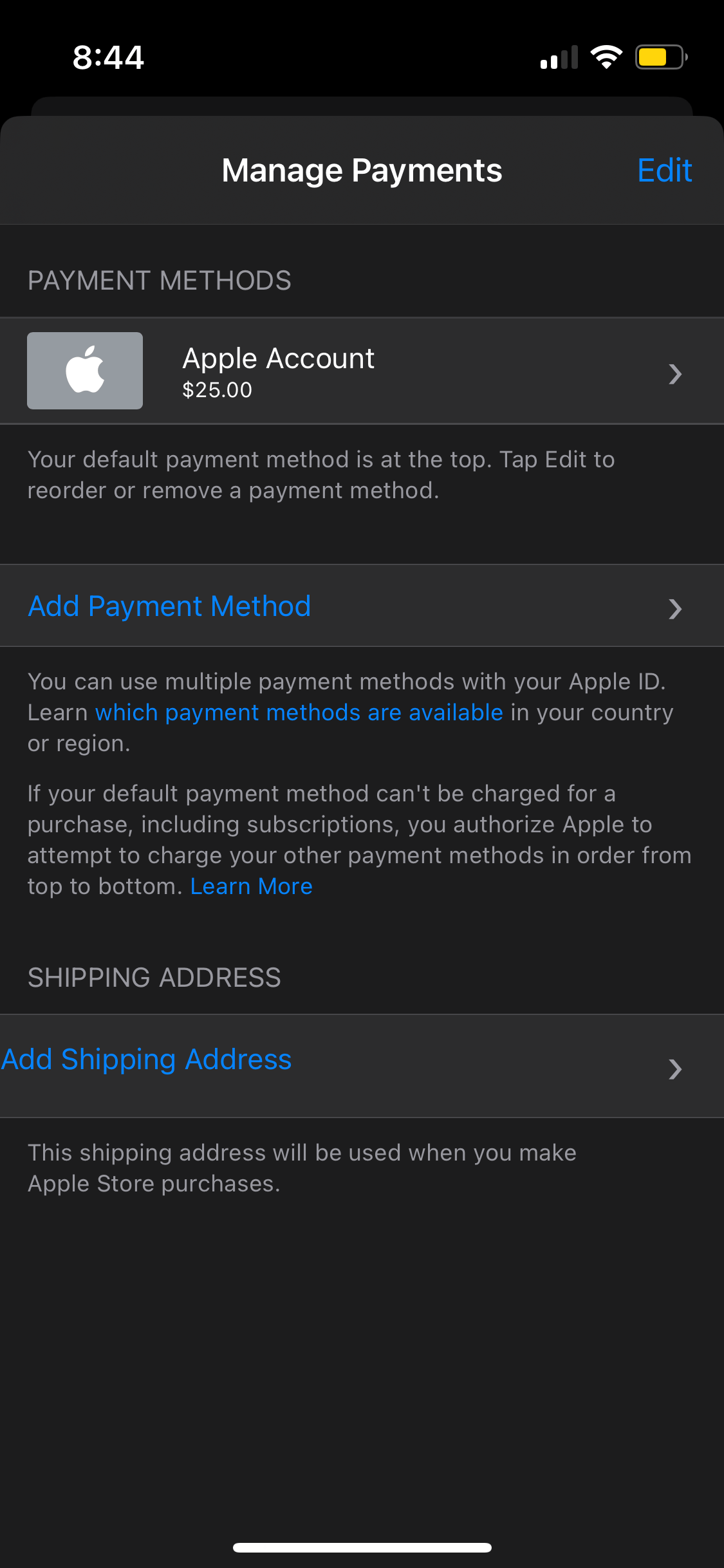Tap the clock showing 8:44
Image resolution: width=724 pixels, height=1568 pixels.
pyautogui.click(x=108, y=57)
